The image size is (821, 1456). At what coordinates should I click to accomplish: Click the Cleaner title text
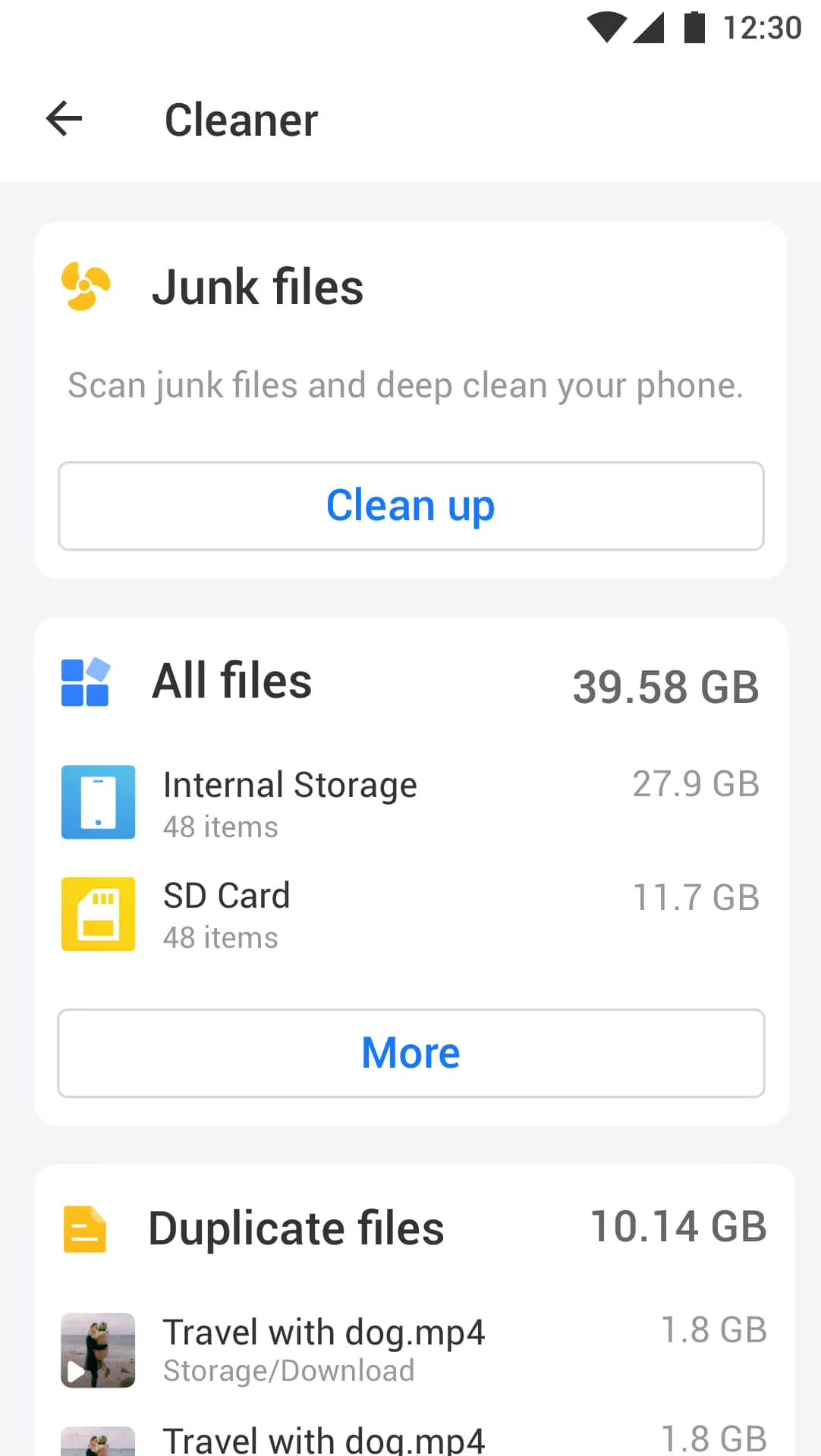pos(241,120)
